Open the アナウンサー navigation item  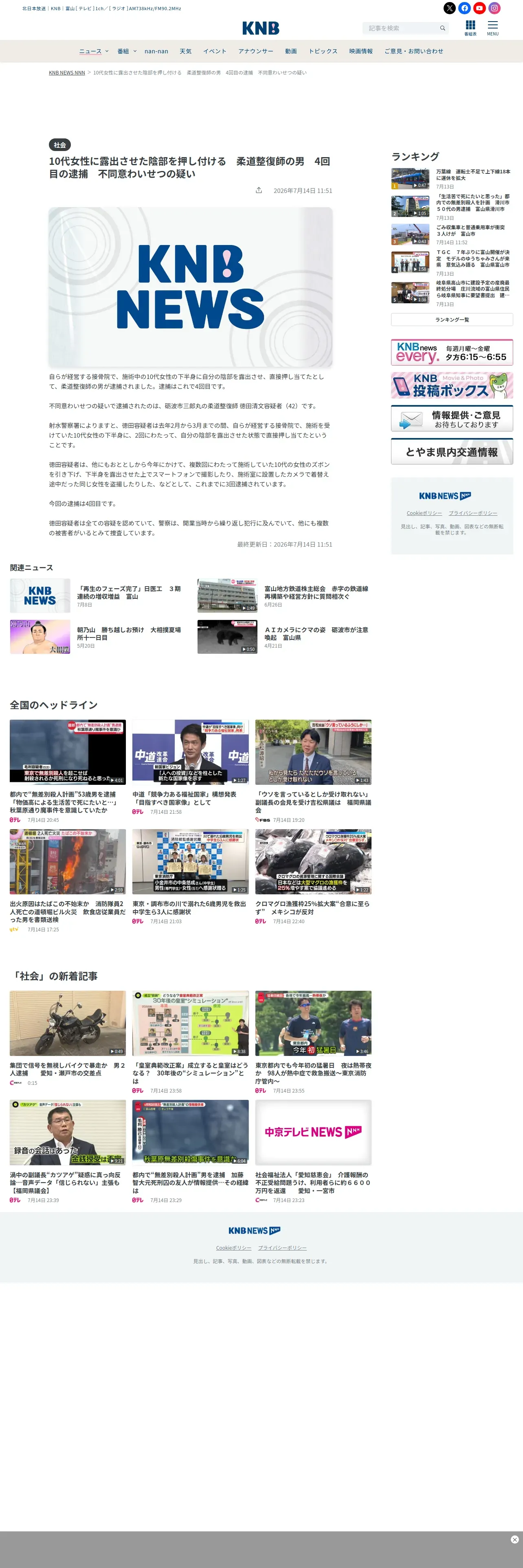pos(256,51)
